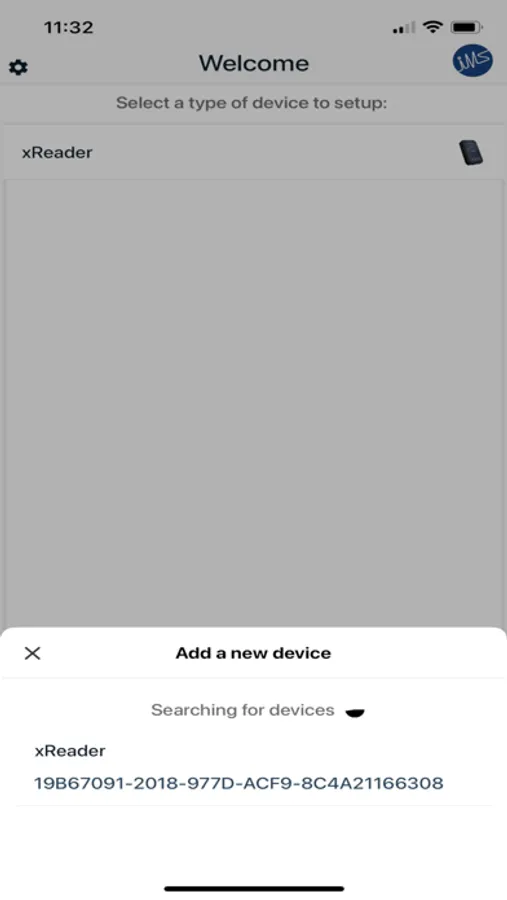The height and width of the screenshot is (900, 507).
Task: Open the settings gear
Action: point(18,67)
